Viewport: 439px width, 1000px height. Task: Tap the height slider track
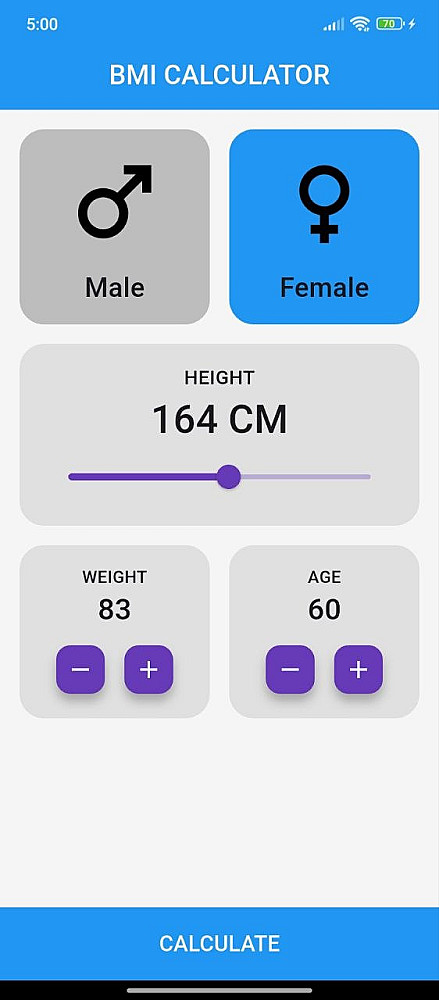click(220, 476)
